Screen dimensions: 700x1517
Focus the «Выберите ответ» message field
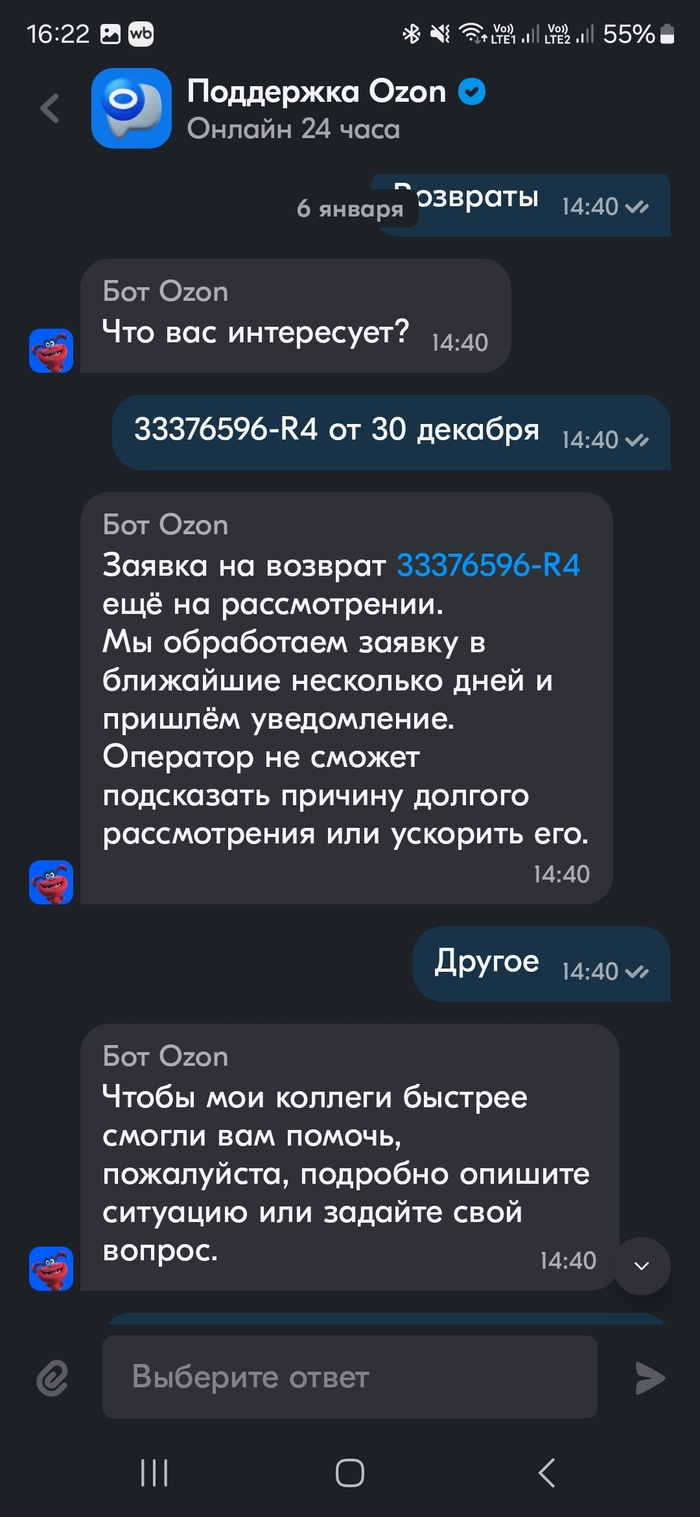(x=349, y=1377)
